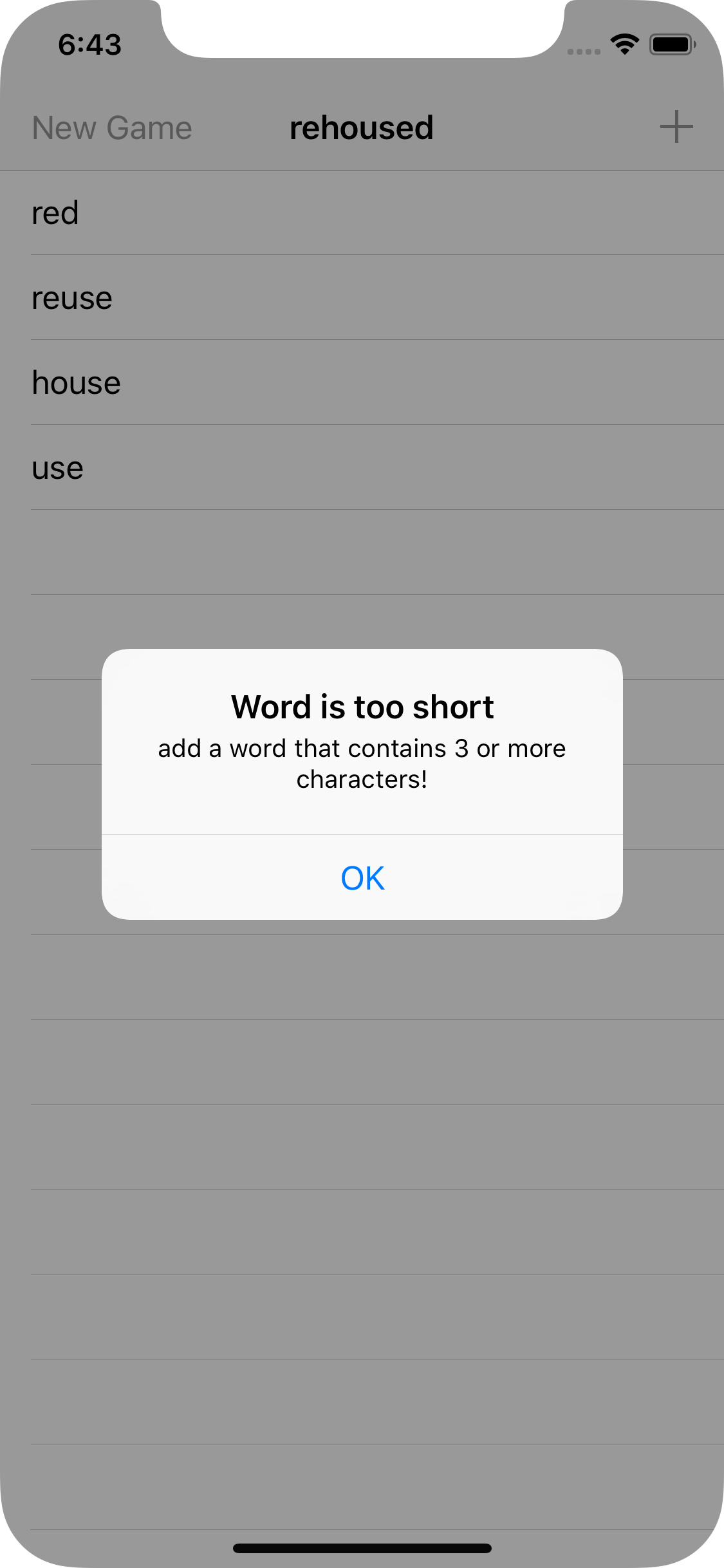Dismiss the alert by tapping OK
The height and width of the screenshot is (1568, 724).
coord(362,877)
